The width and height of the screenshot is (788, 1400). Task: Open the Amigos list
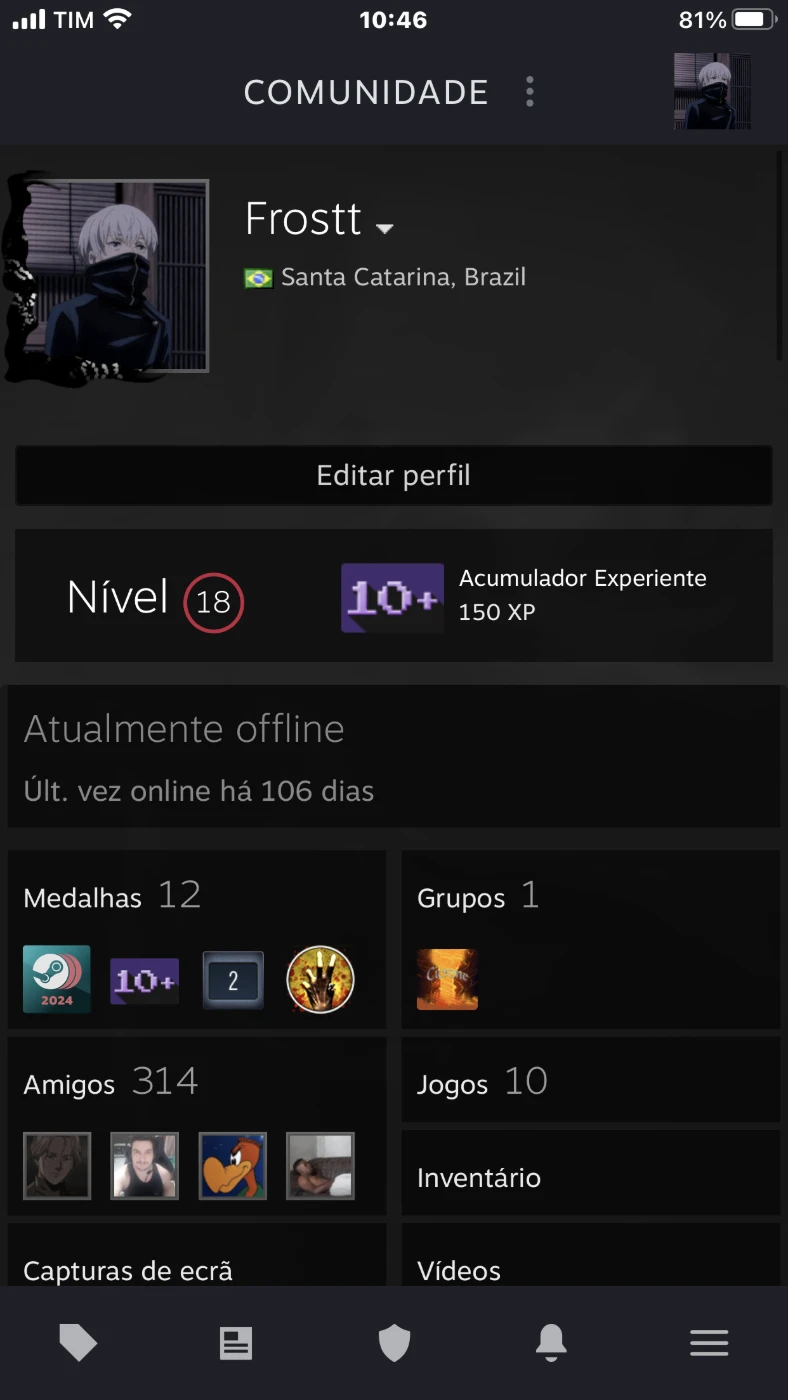110,1083
